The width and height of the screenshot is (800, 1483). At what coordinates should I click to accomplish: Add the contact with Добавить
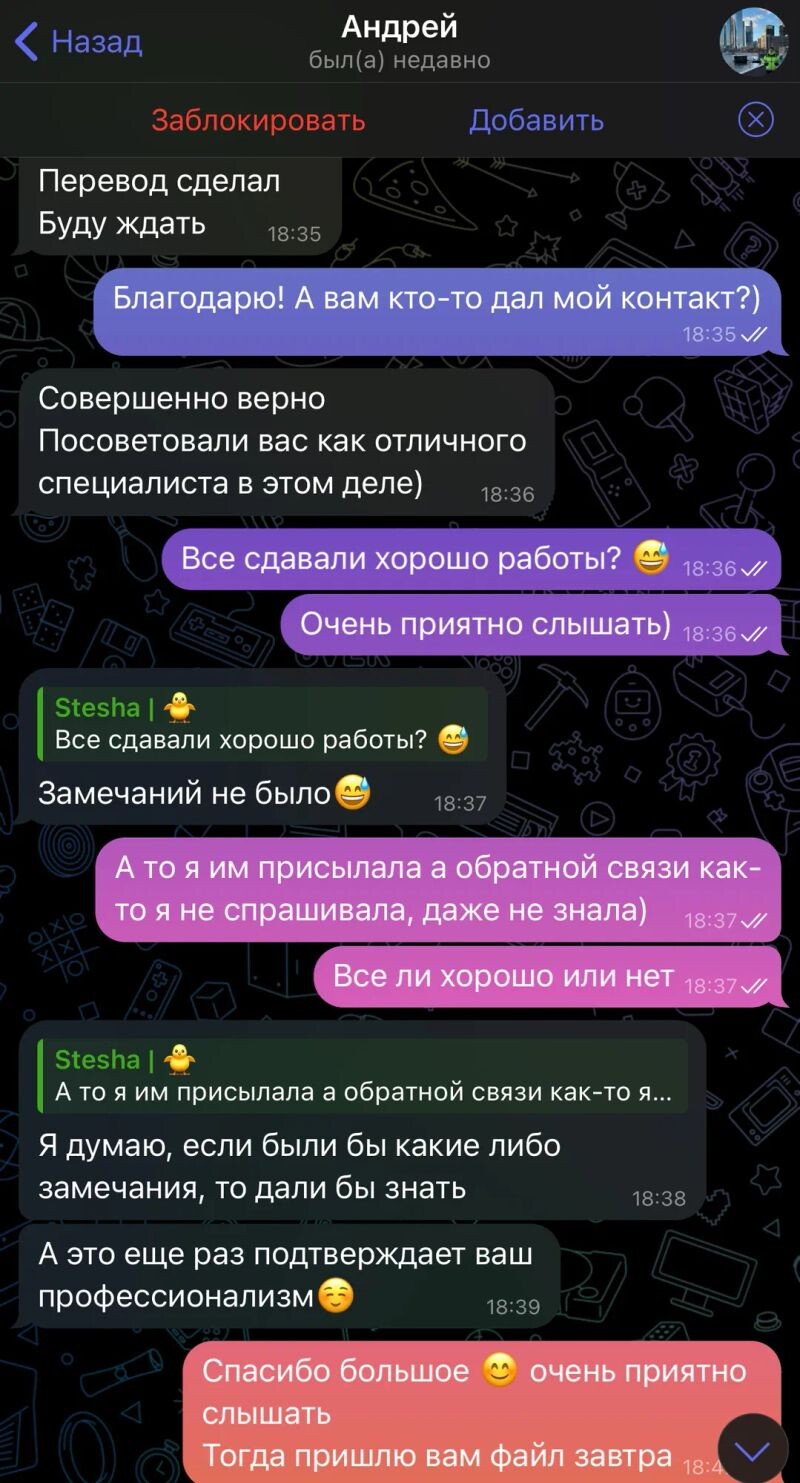click(x=536, y=121)
